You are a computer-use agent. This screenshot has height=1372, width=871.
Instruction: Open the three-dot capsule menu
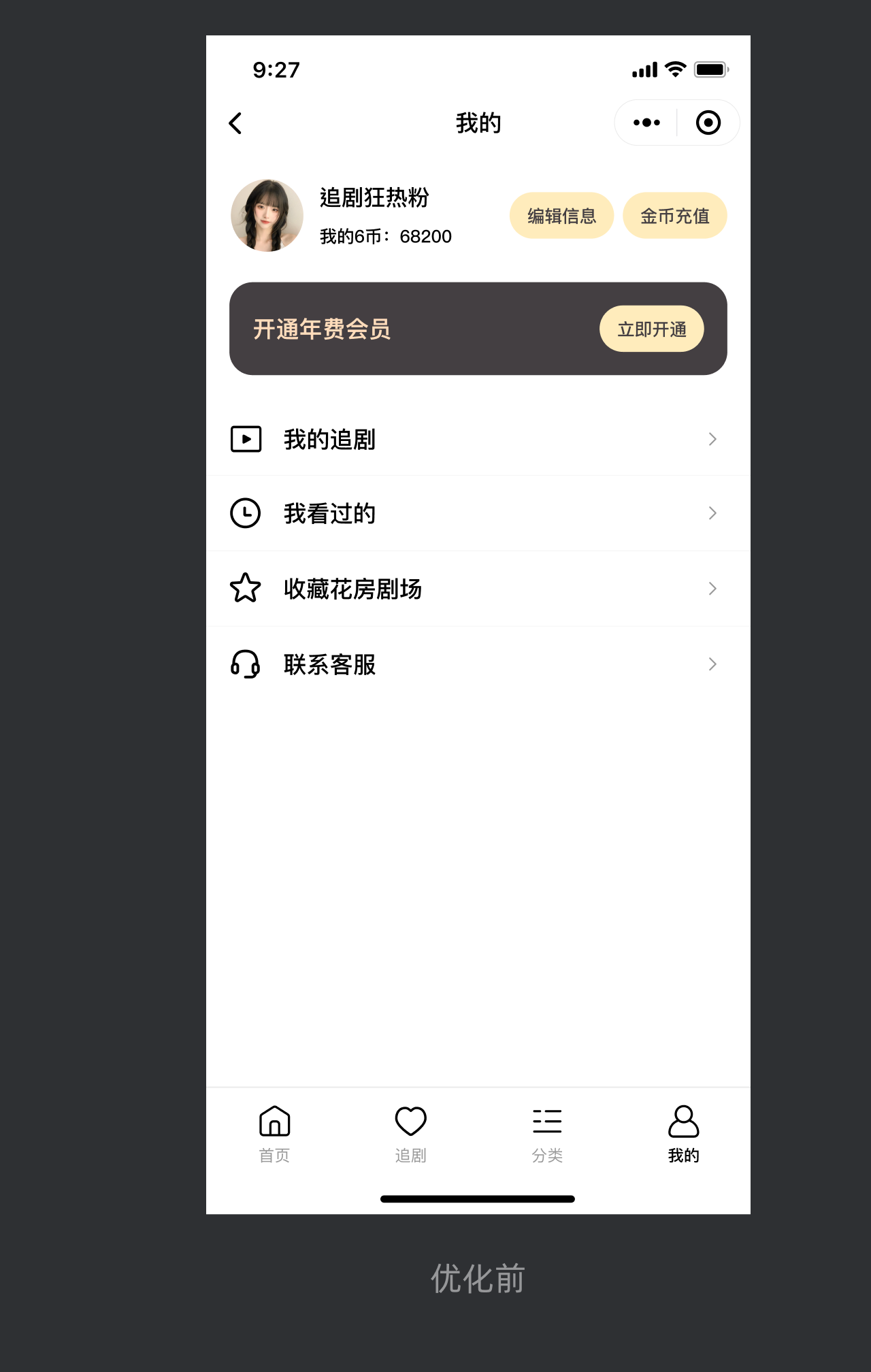coord(645,122)
